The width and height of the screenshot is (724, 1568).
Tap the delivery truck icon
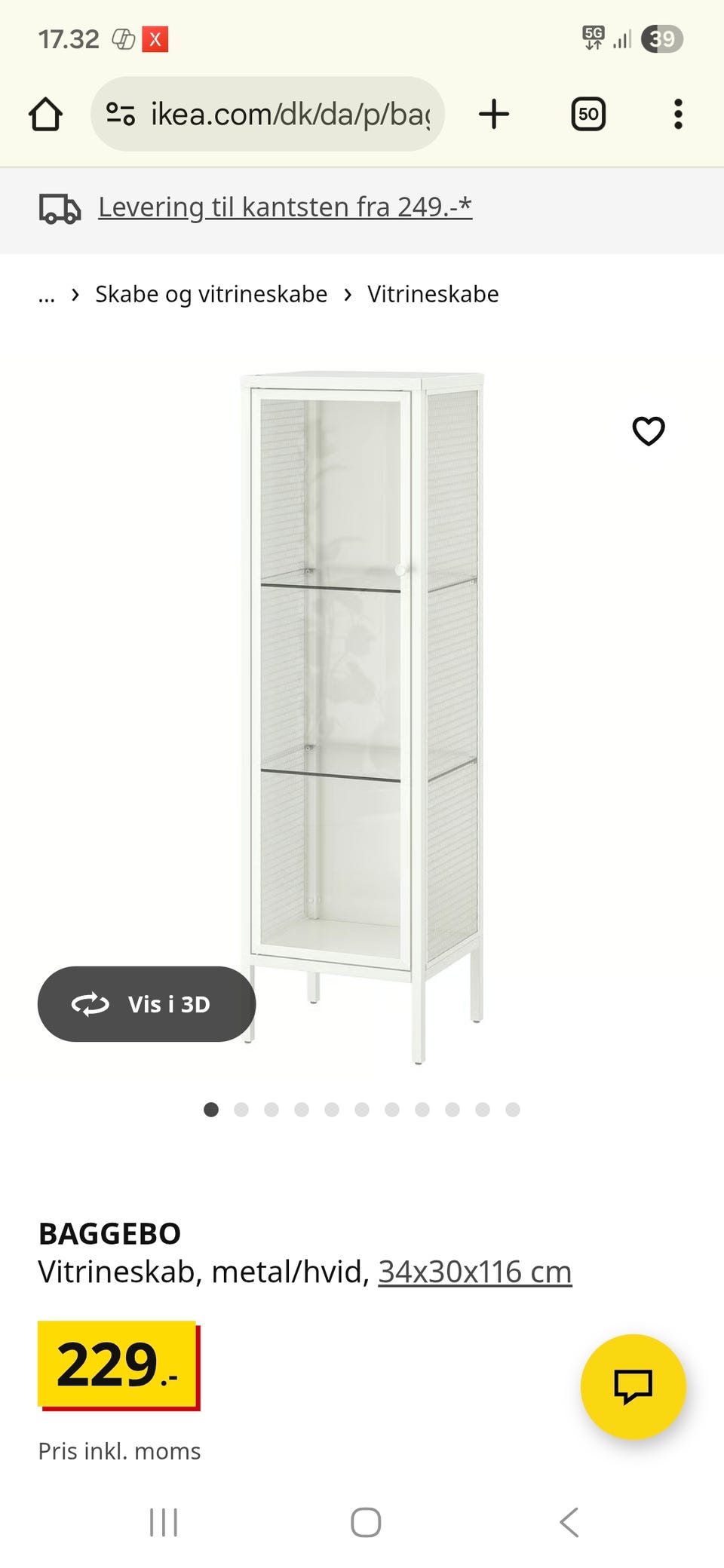point(60,209)
